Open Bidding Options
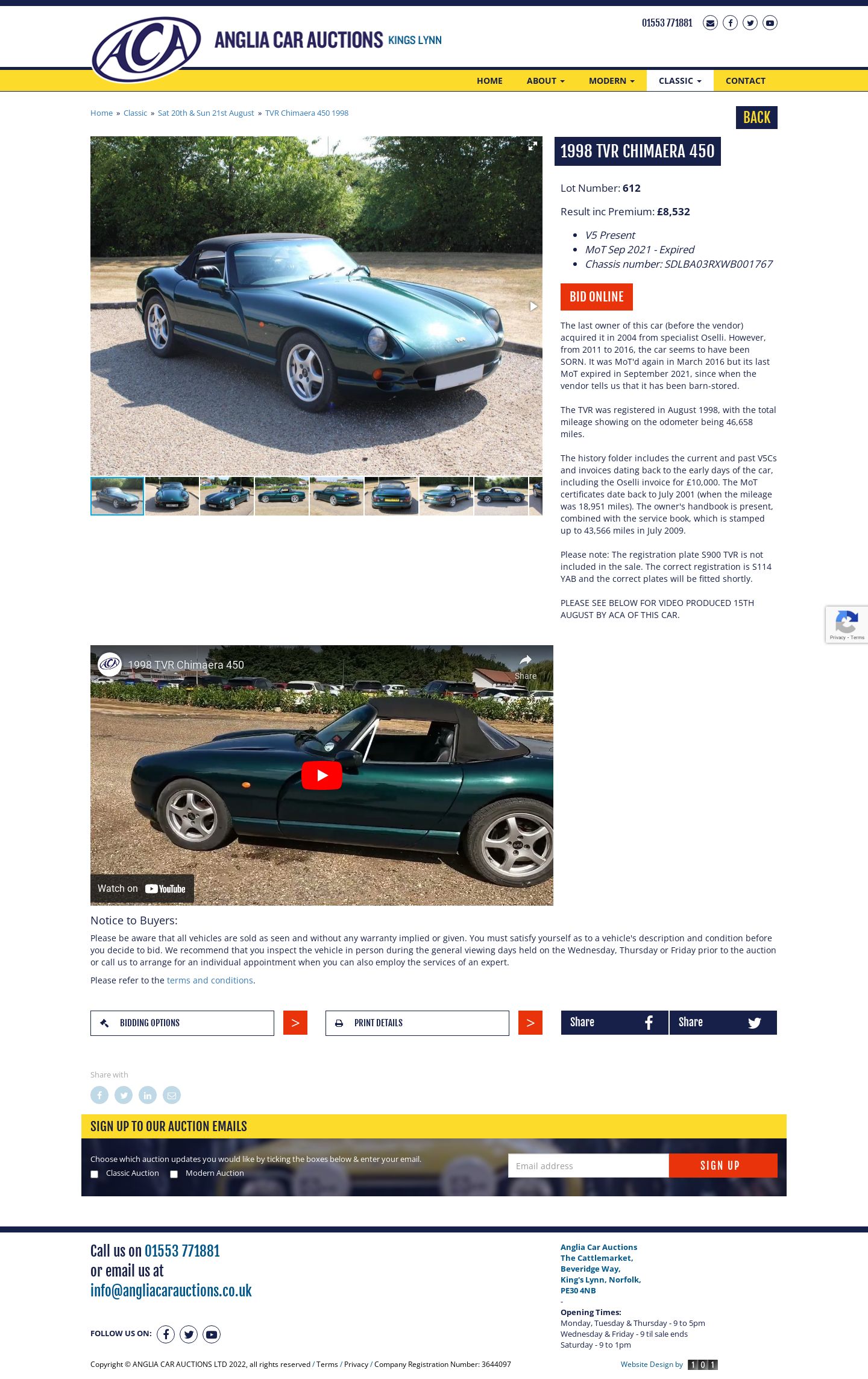Screen dimensions: 868x1379 click(x=182, y=1023)
